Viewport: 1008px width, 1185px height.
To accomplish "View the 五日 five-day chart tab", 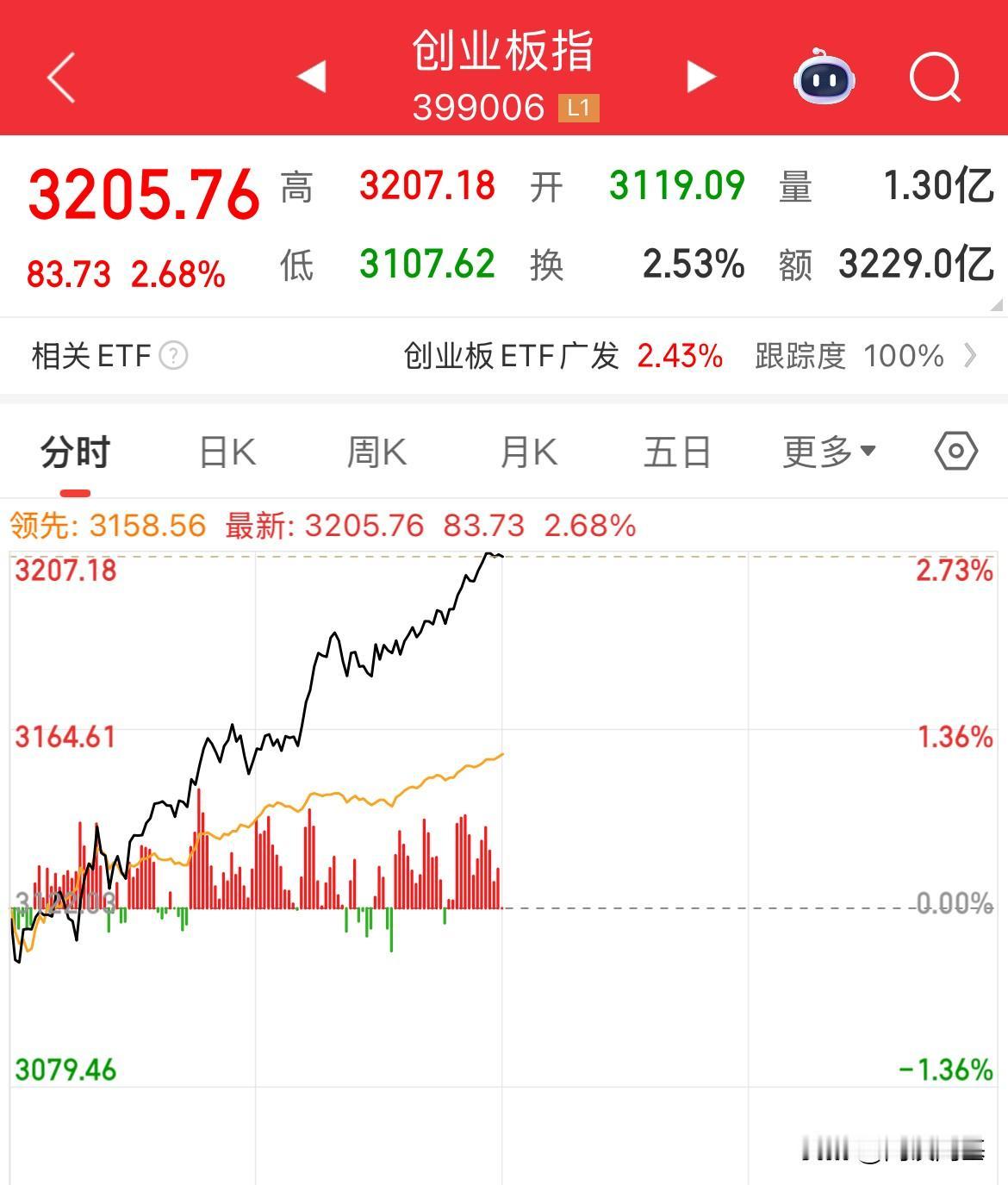I will 677,451.
